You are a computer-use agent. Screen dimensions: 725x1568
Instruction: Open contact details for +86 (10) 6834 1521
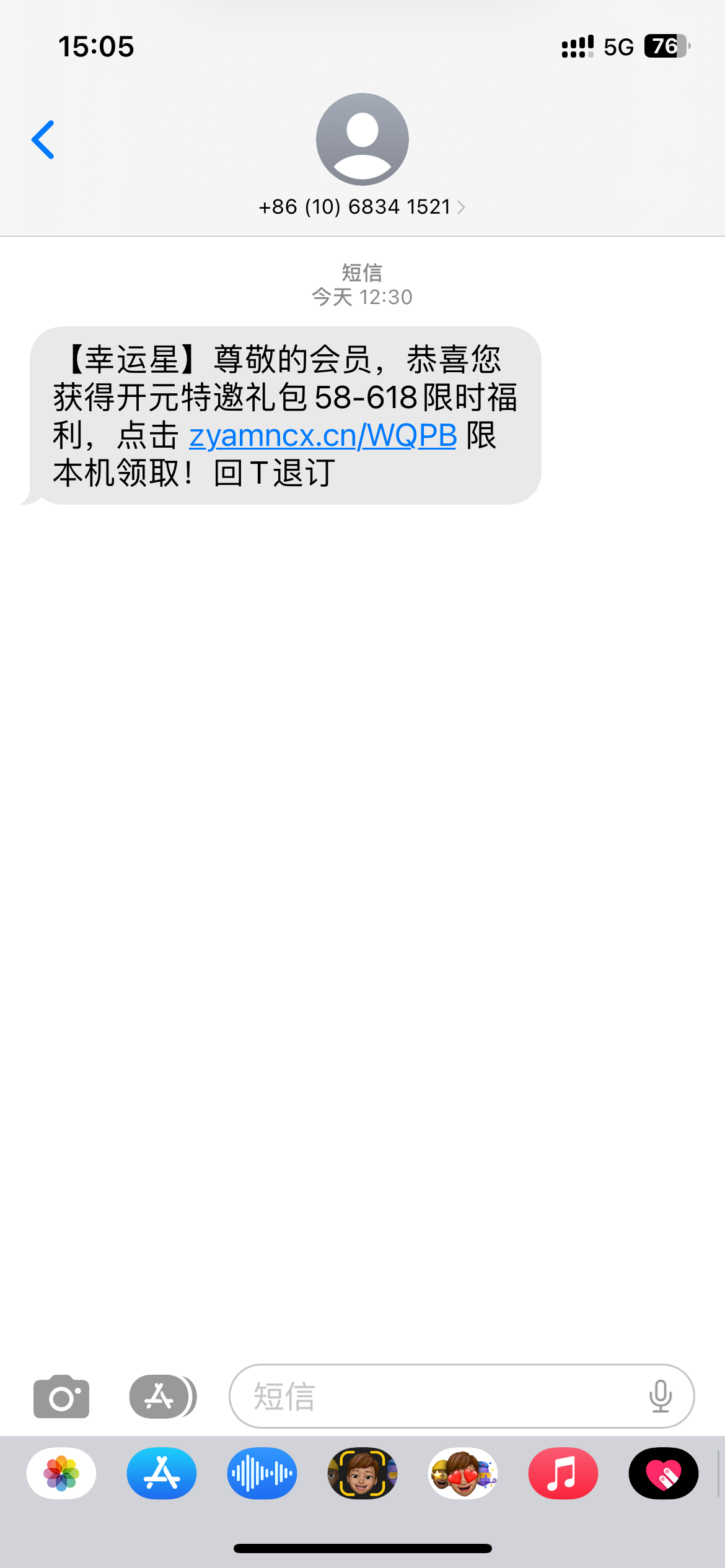pyautogui.click(x=362, y=207)
